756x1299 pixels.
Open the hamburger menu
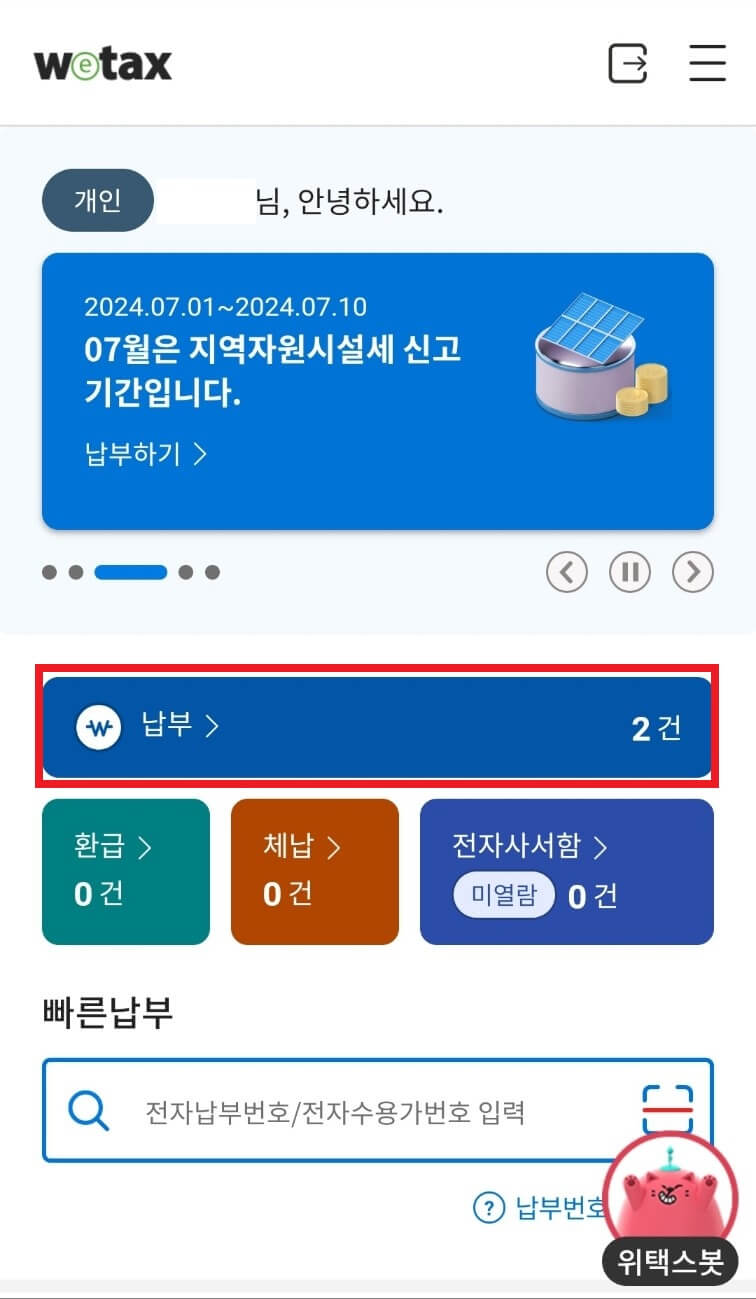707,62
